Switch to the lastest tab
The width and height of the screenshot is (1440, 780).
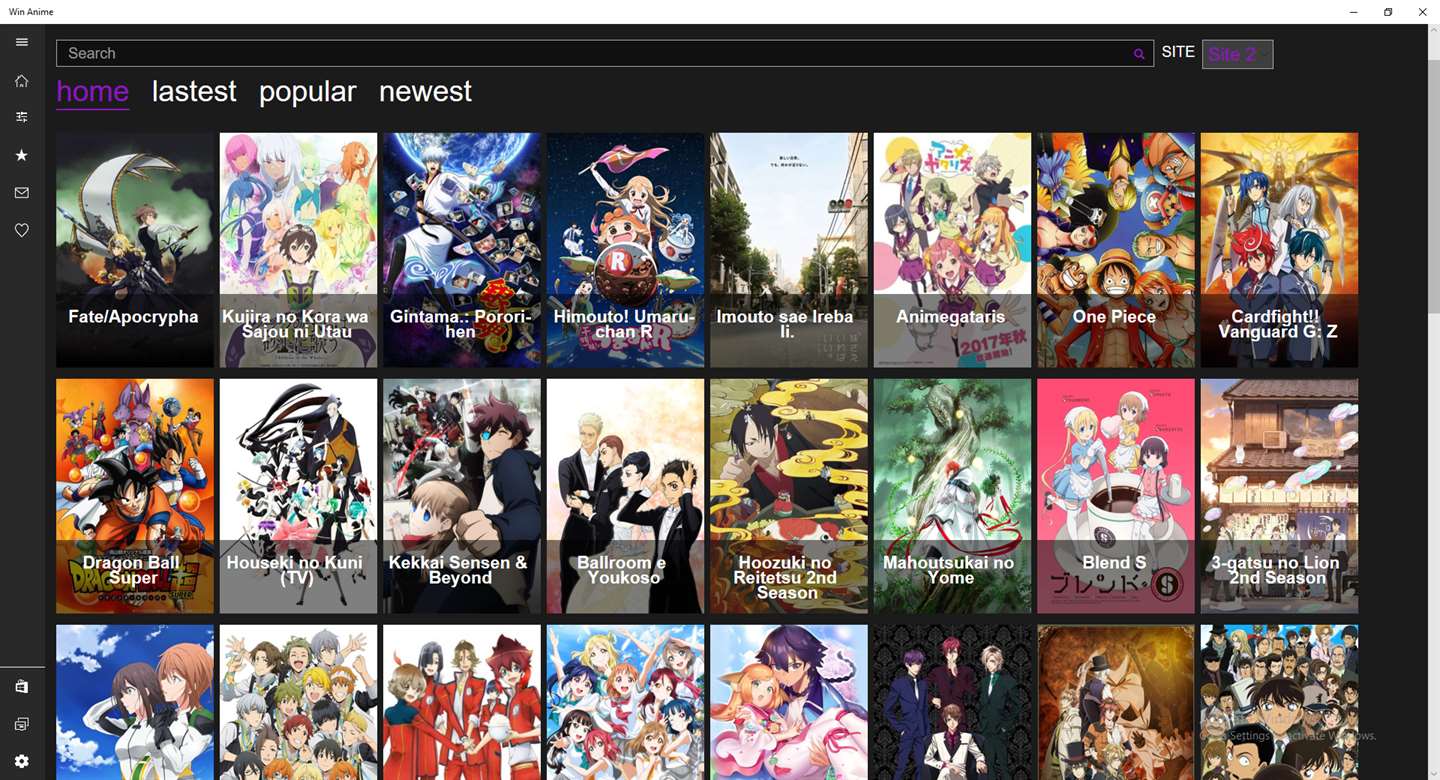(194, 91)
